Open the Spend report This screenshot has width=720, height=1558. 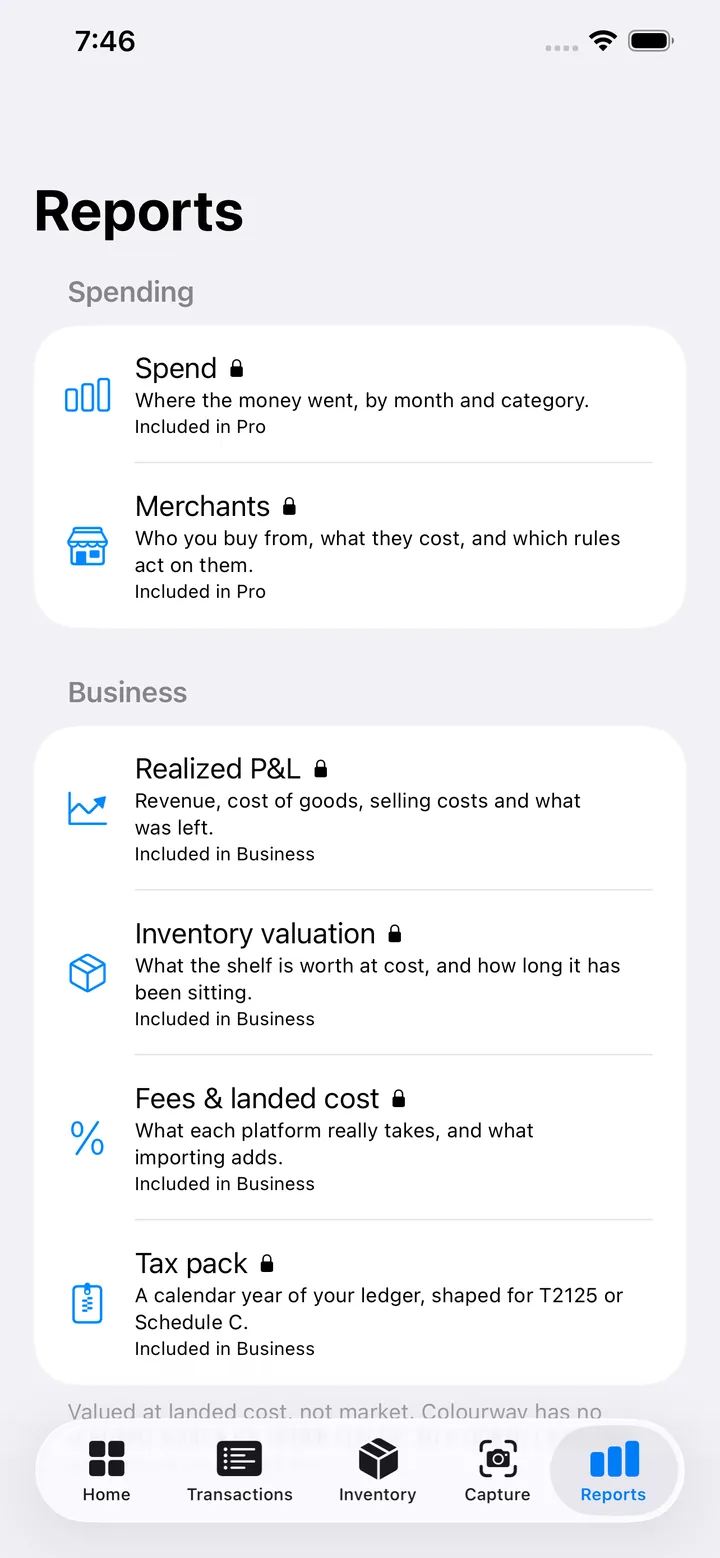[360, 395]
